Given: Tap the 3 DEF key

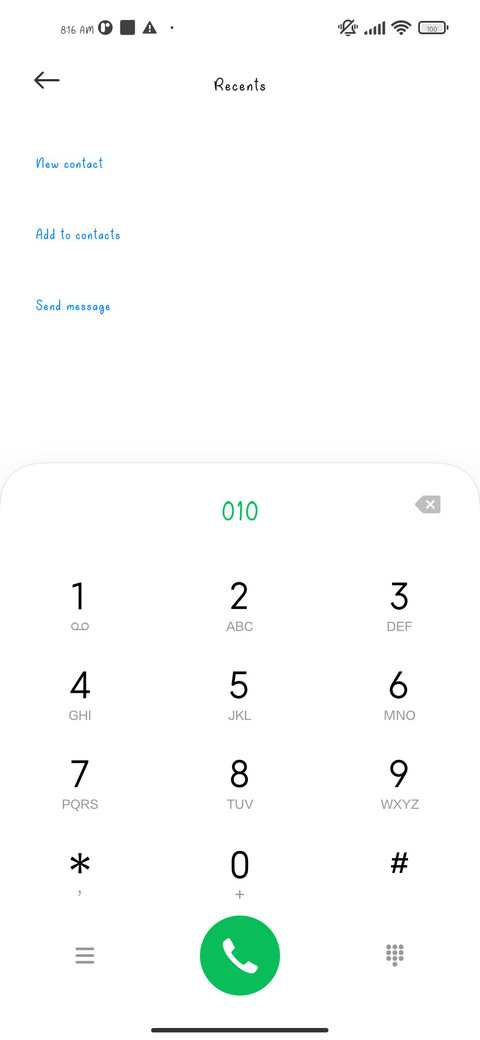Looking at the screenshot, I should (x=399, y=606).
